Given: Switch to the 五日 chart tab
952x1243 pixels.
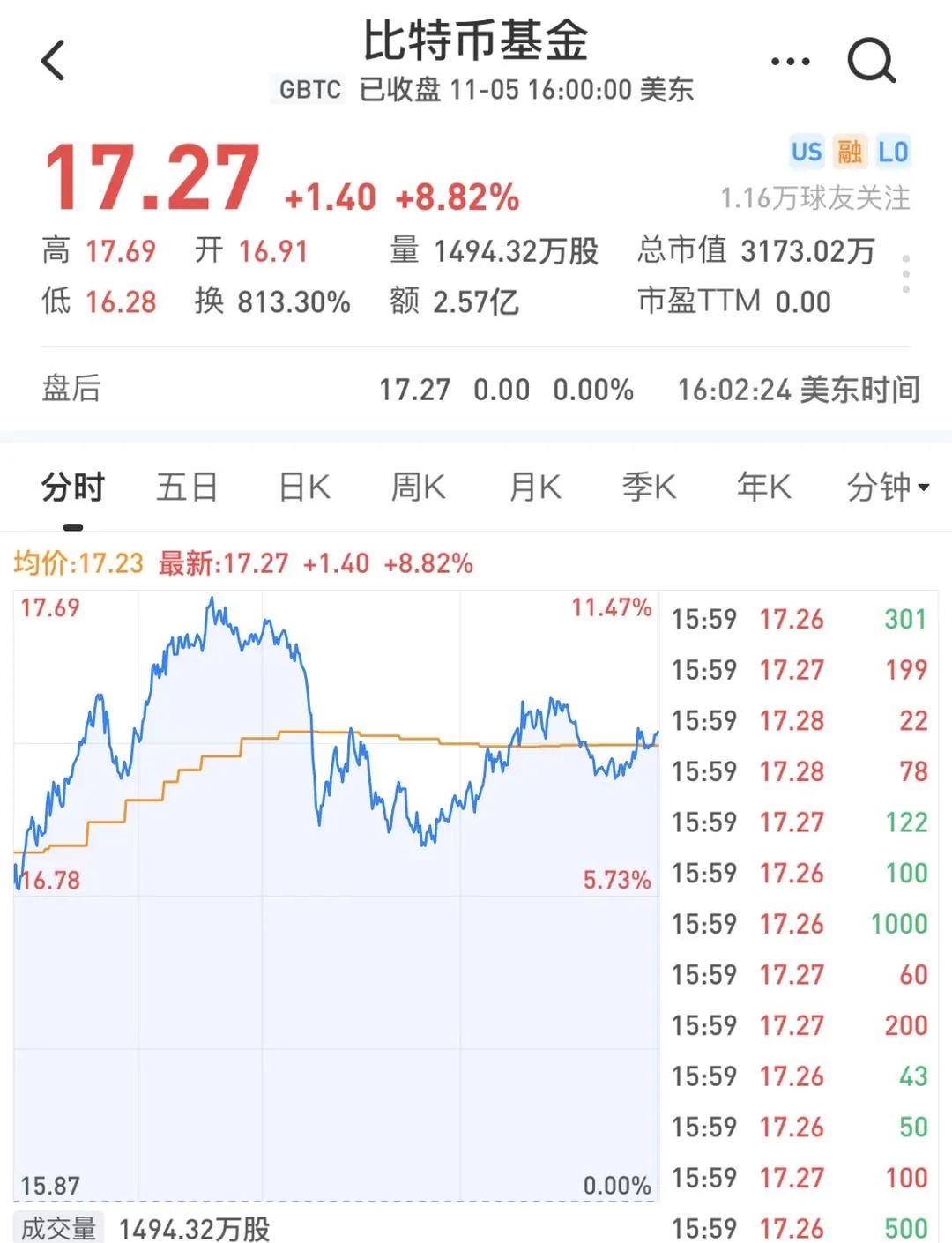Looking at the screenshot, I should (186, 487).
